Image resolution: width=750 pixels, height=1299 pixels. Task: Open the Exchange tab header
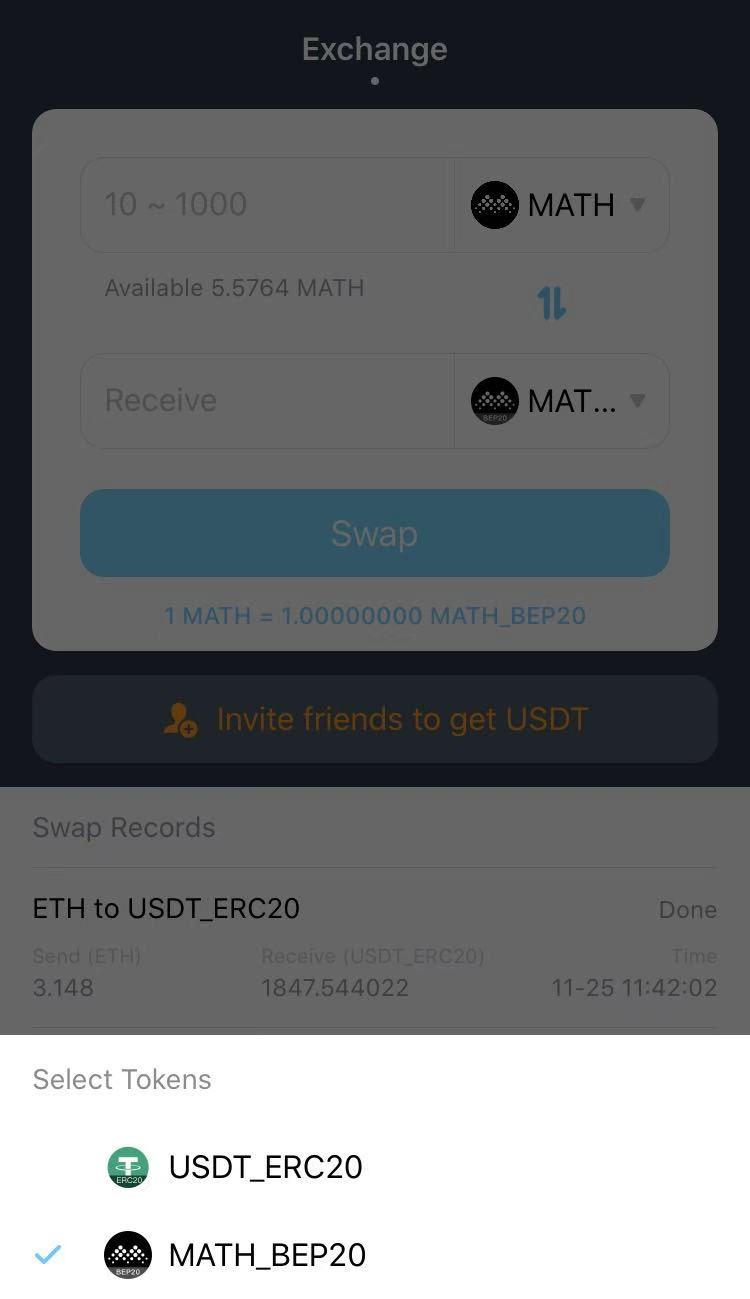coord(375,48)
